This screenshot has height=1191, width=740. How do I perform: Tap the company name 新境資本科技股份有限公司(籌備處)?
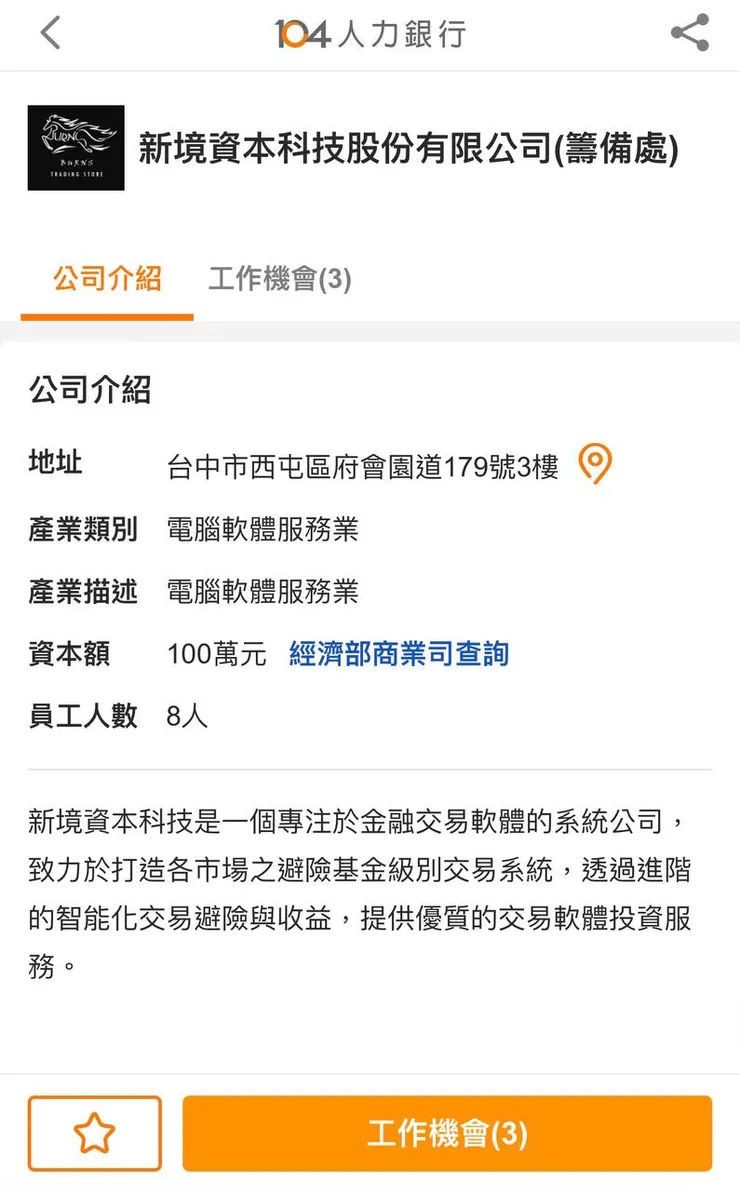pos(410,147)
